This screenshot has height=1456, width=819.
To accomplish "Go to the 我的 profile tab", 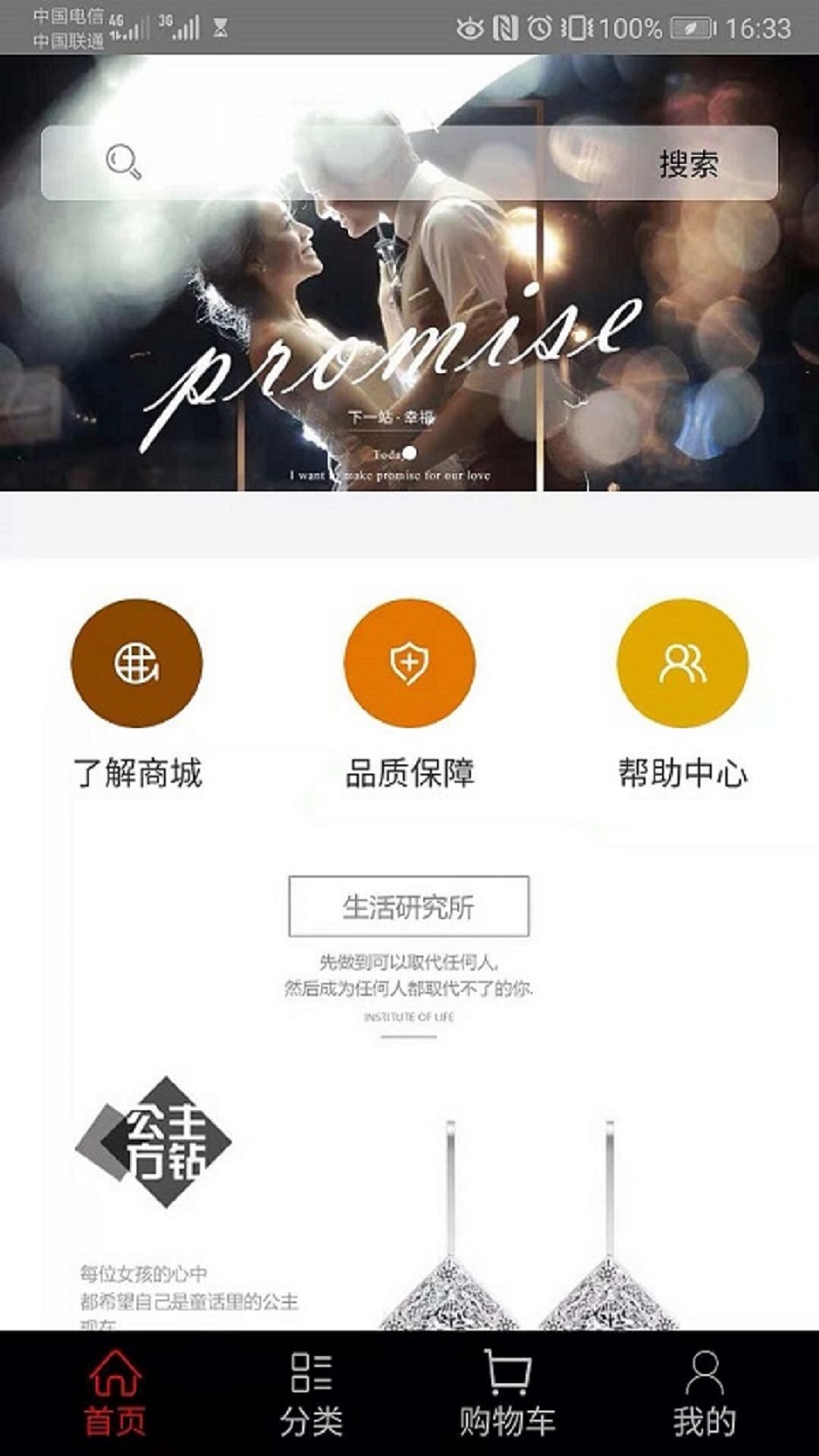I will 704,1394.
